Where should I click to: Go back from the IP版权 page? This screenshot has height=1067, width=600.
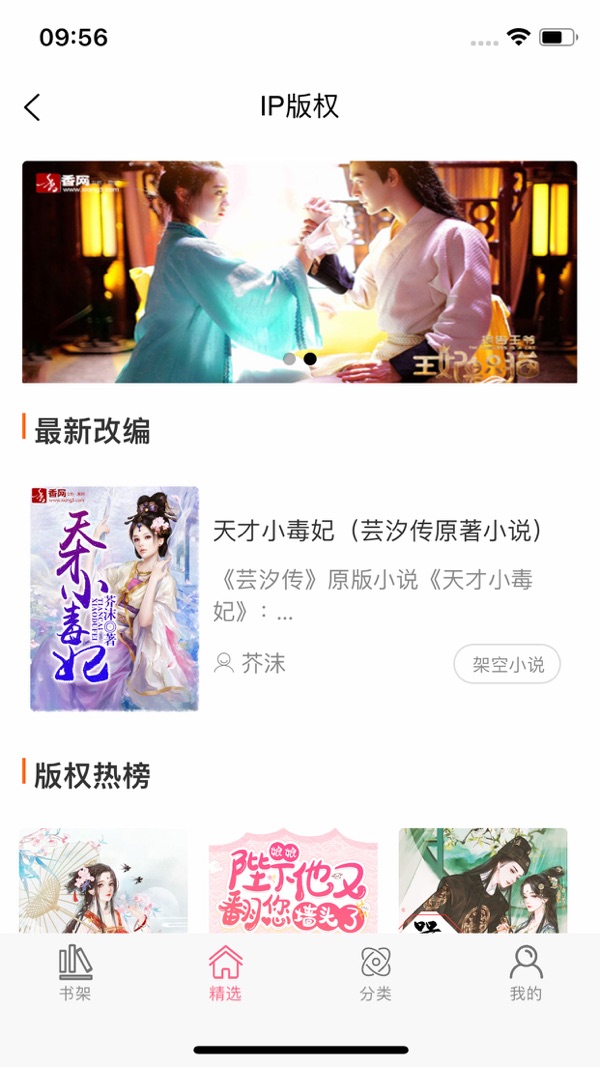click(32, 108)
